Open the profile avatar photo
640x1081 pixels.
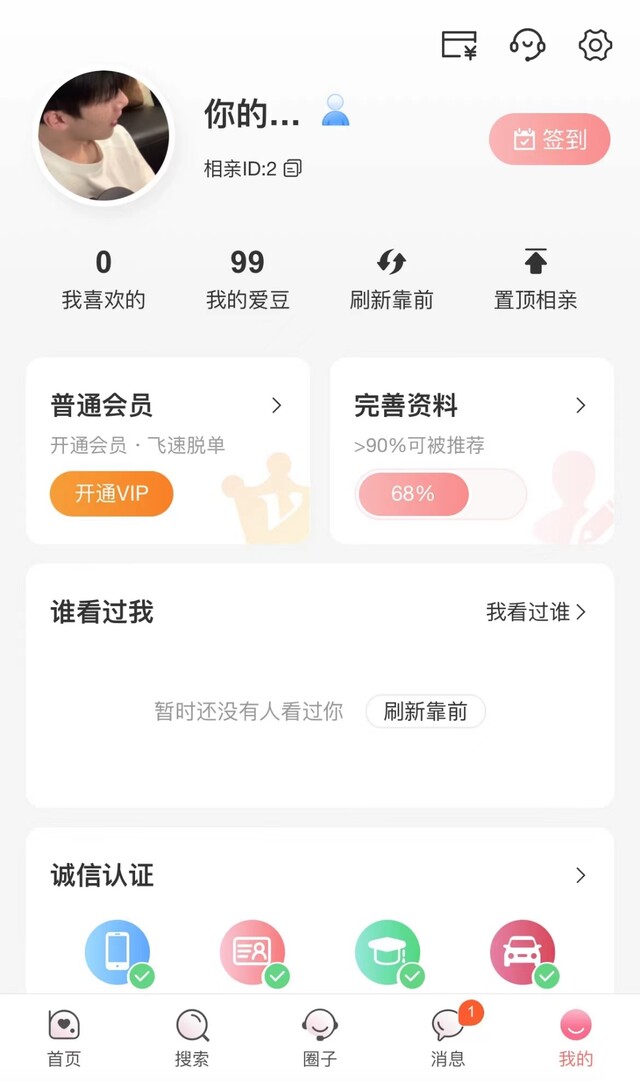[104, 135]
